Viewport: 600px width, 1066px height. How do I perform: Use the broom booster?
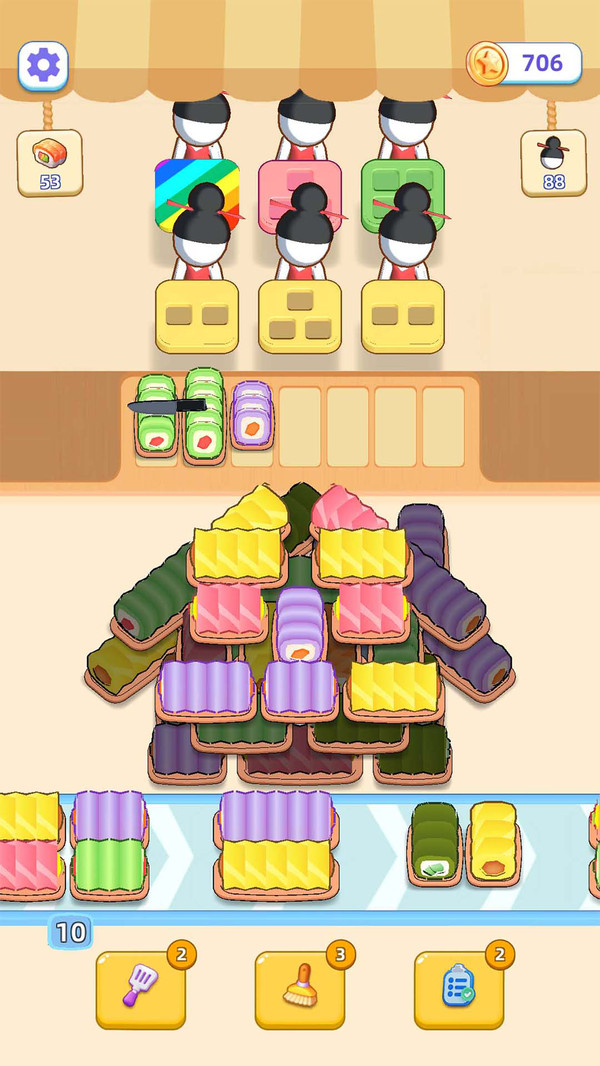(x=299, y=988)
